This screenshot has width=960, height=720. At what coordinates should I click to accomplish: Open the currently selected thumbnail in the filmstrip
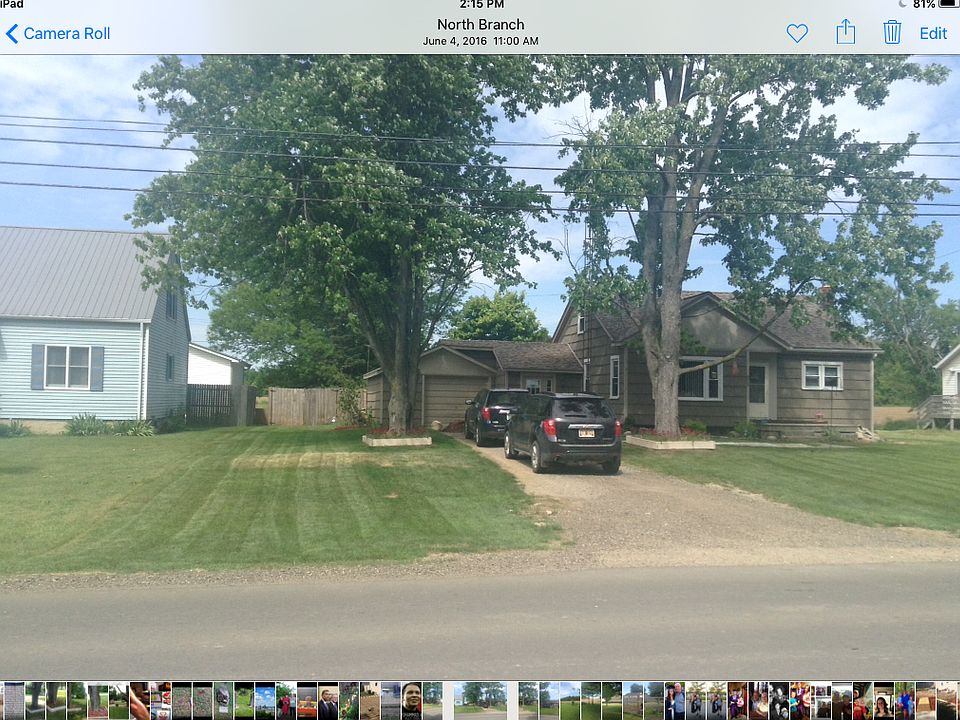pyautogui.click(x=480, y=700)
